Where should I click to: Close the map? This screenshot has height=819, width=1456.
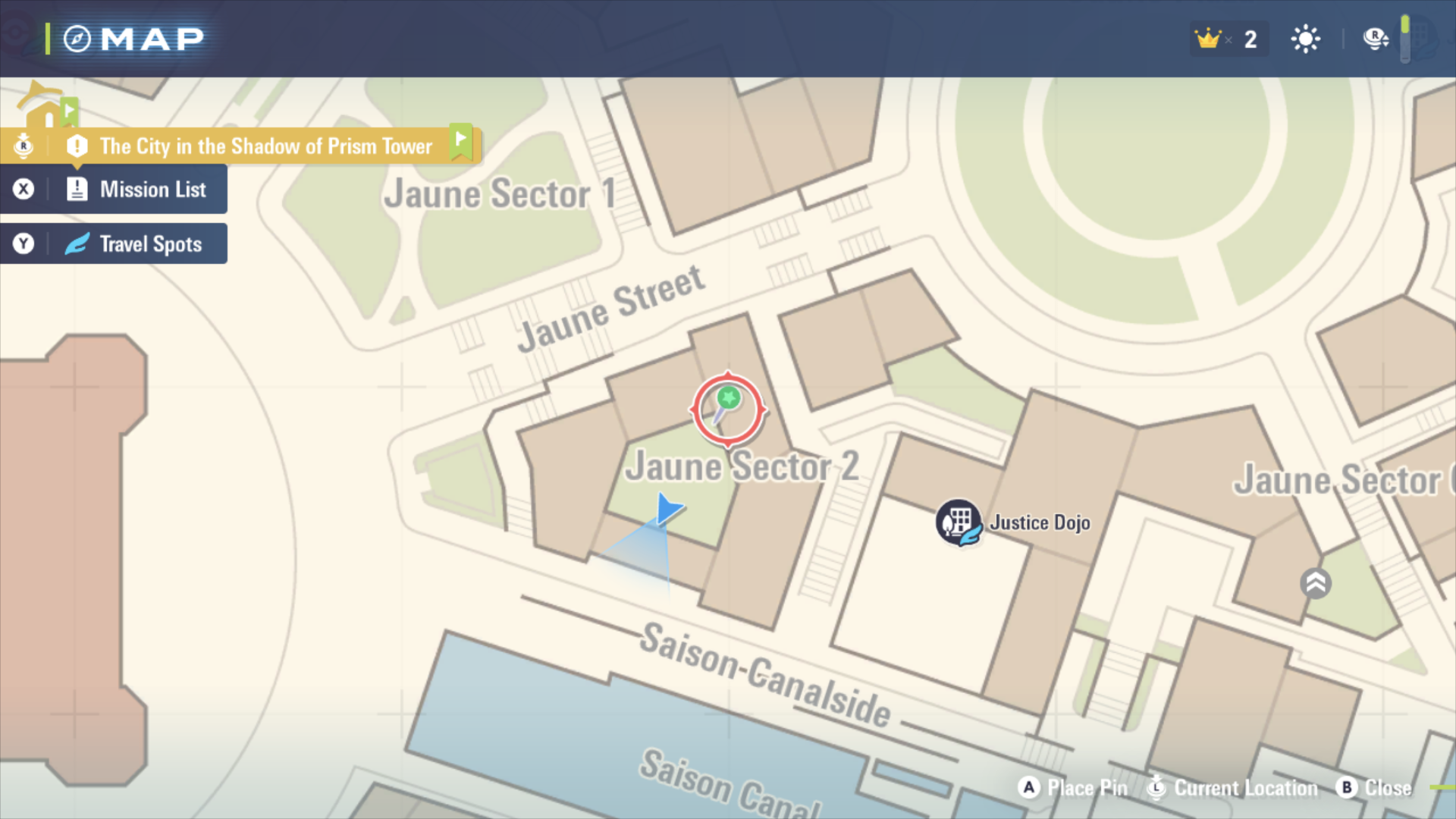click(x=1374, y=789)
